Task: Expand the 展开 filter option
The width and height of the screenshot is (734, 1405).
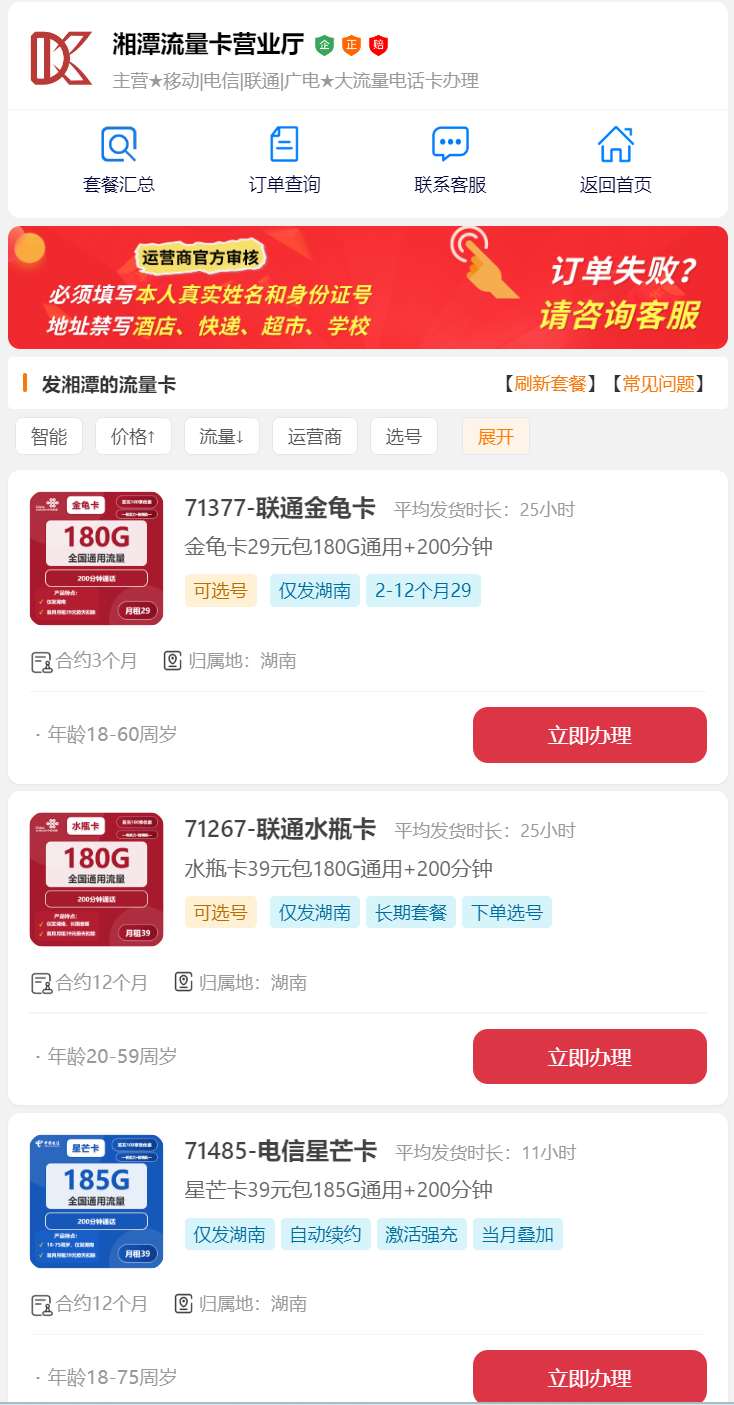Action: (495, 436)
